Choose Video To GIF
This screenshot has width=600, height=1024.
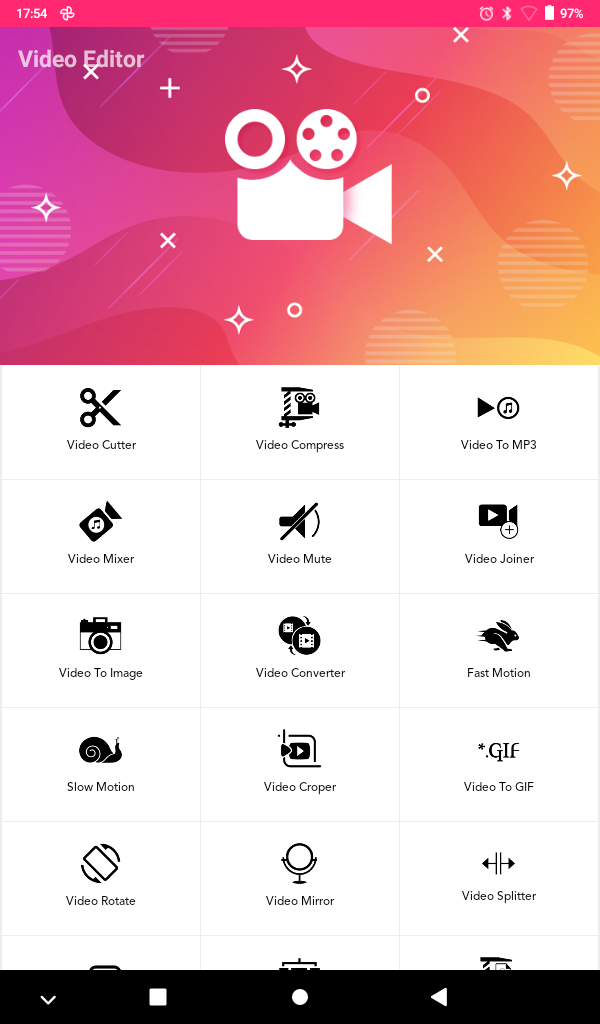(499, 764)
